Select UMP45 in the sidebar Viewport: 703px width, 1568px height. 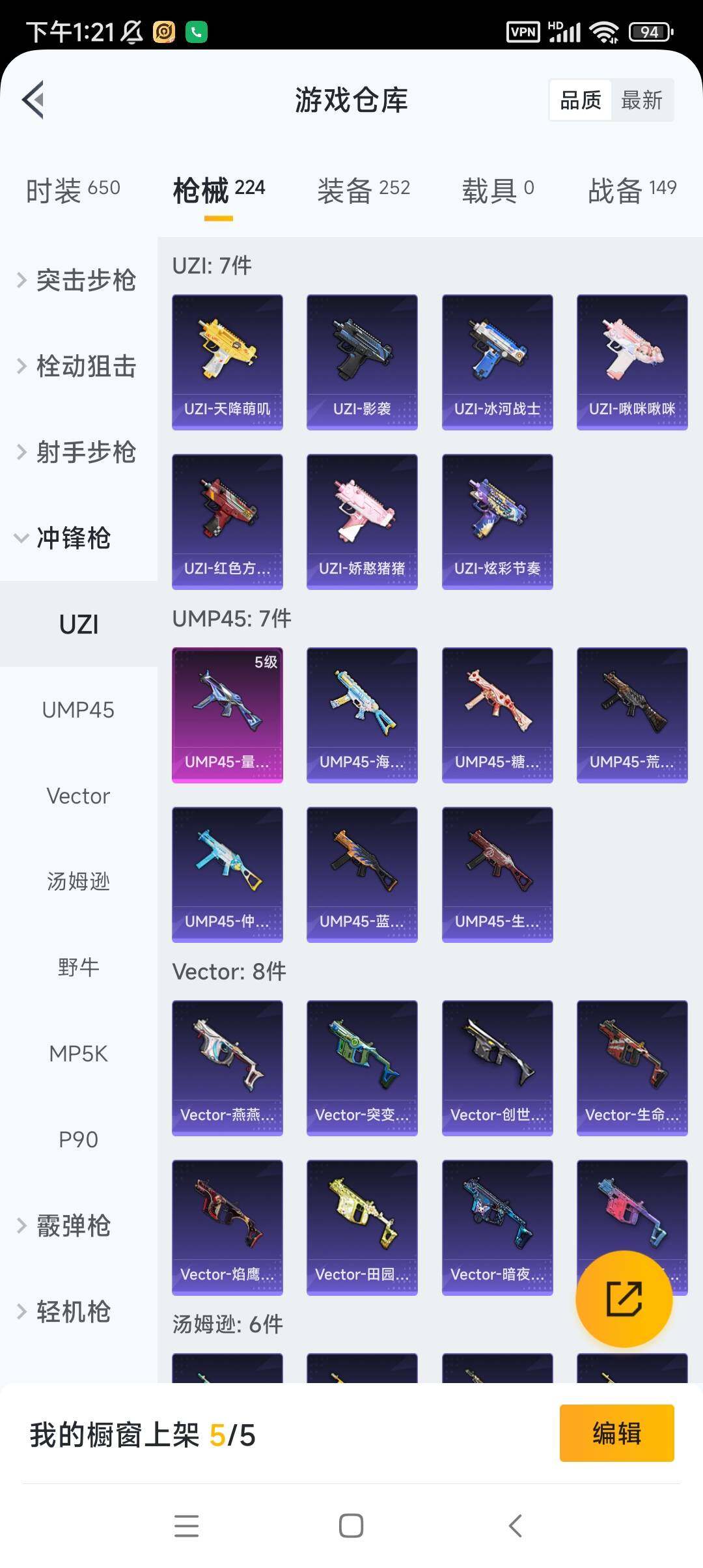click(x=78, y=710)
